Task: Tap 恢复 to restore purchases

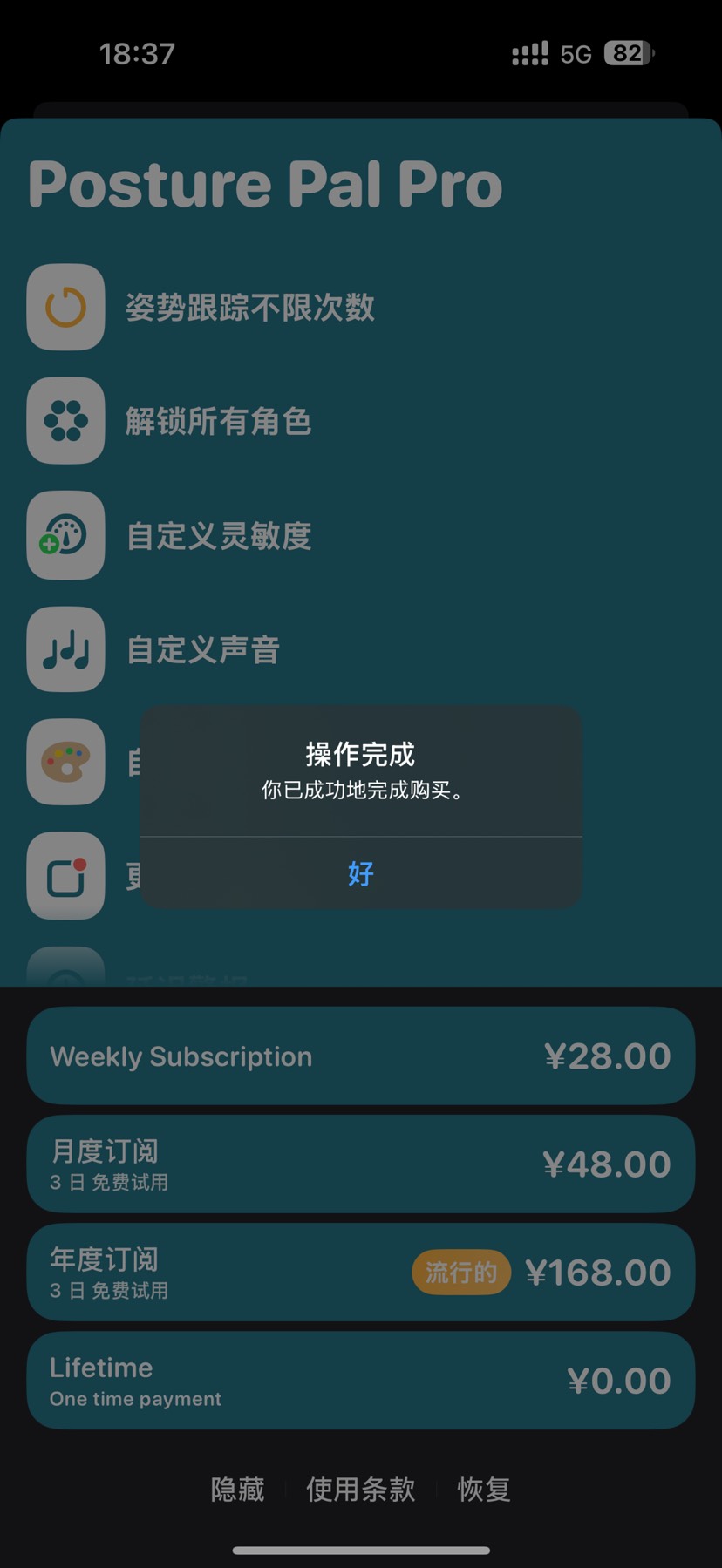Action: (484, 1490)
